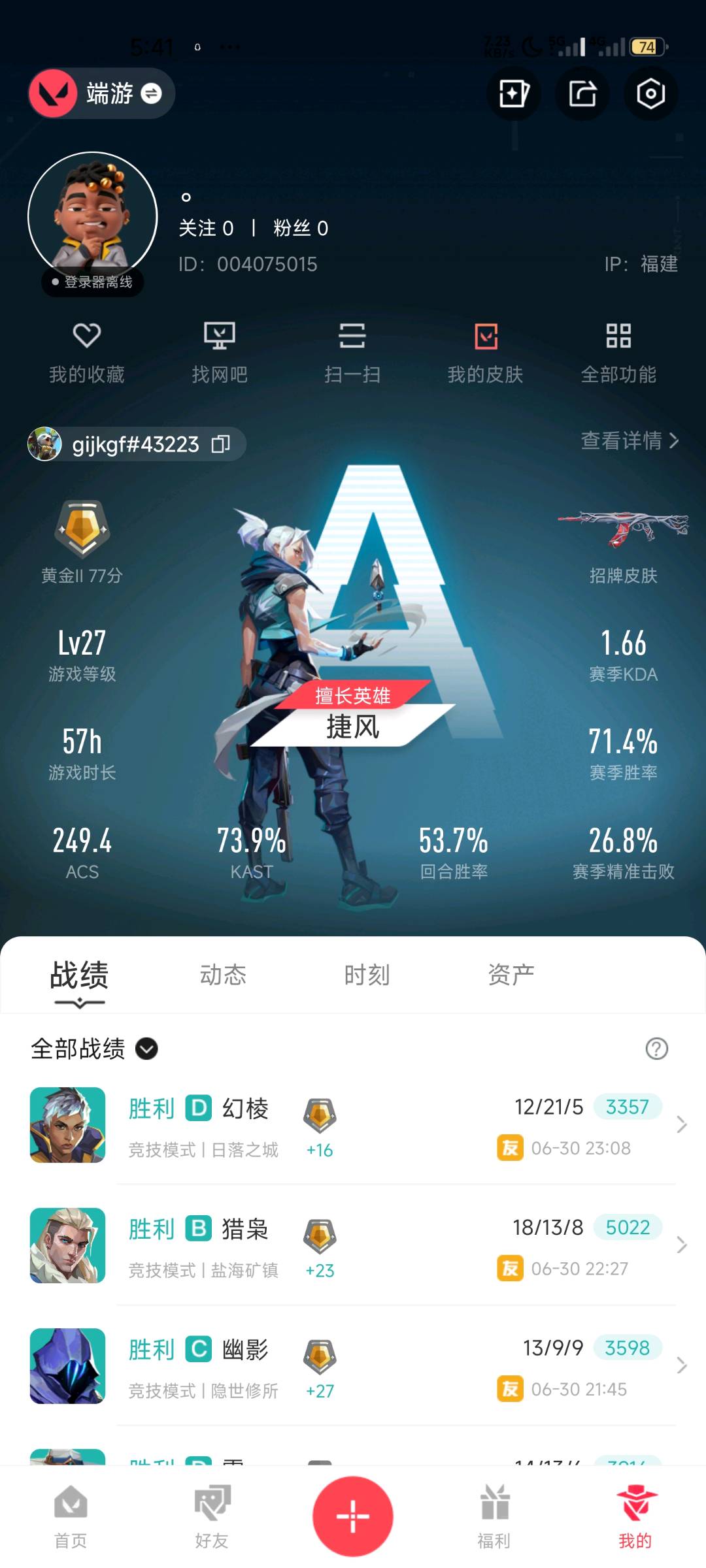706x1568 pixels.
Task: Copy the game ID gijkgf#43223
Action: point(221,444)
